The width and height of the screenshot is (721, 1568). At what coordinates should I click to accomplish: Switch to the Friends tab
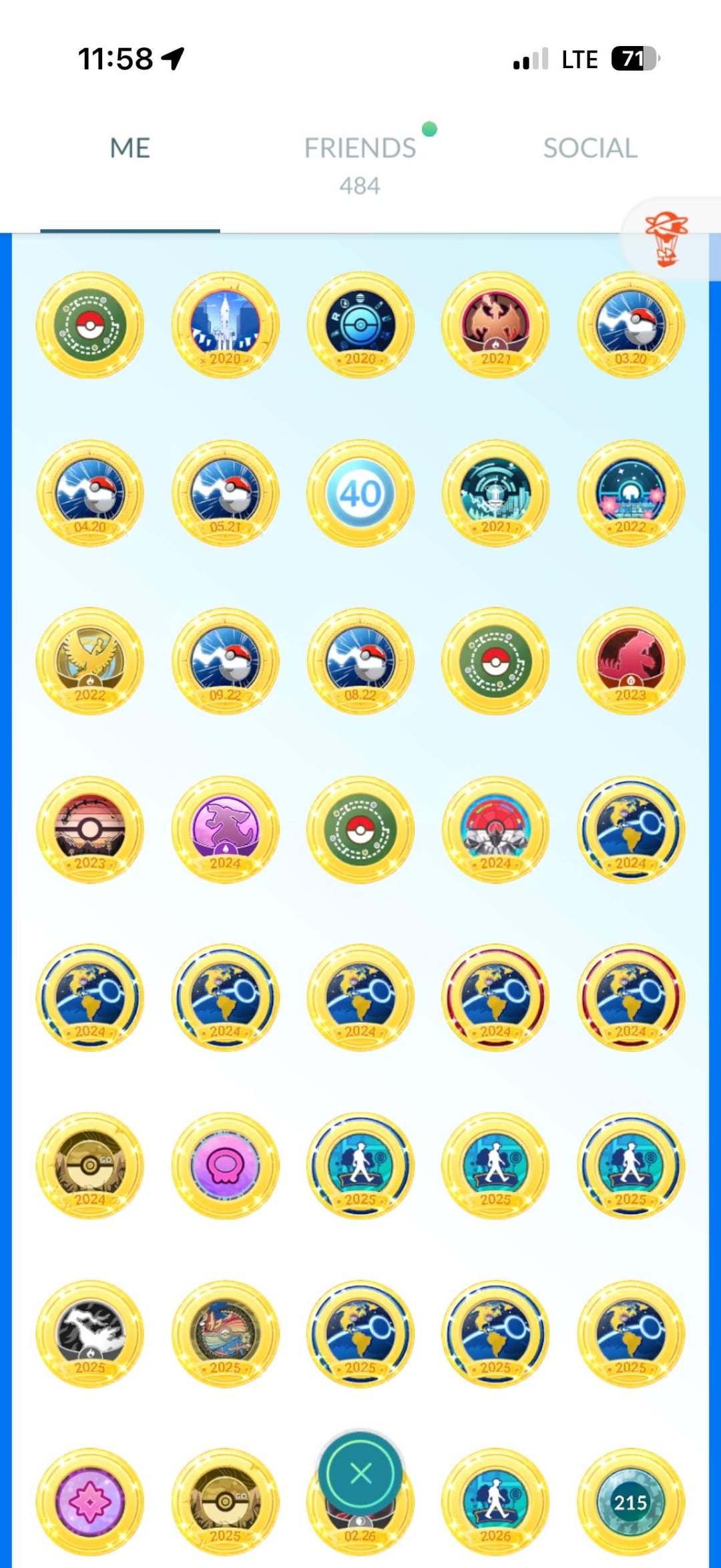point(360,148)
